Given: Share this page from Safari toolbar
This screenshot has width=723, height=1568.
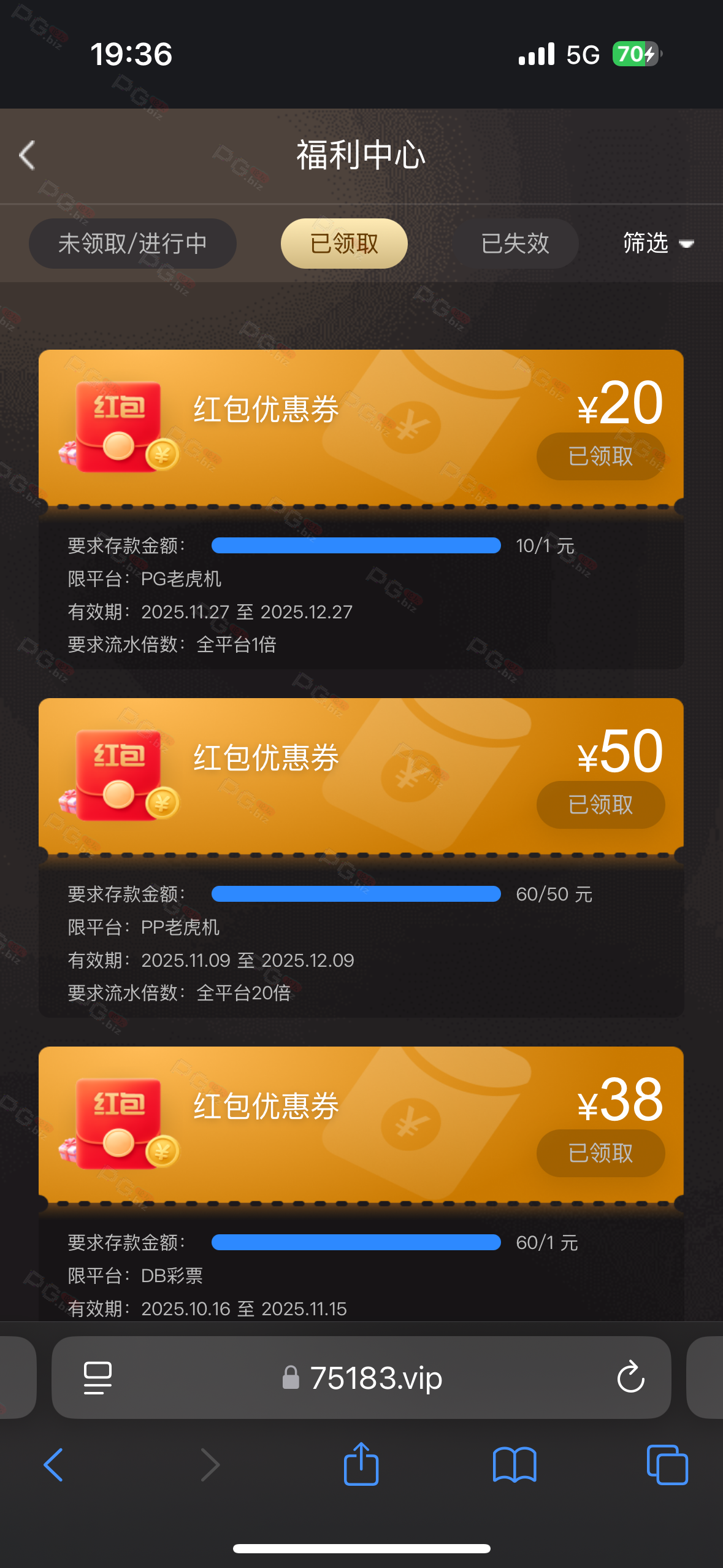Looking at the screenshot, I should [x=361, y=1464].
